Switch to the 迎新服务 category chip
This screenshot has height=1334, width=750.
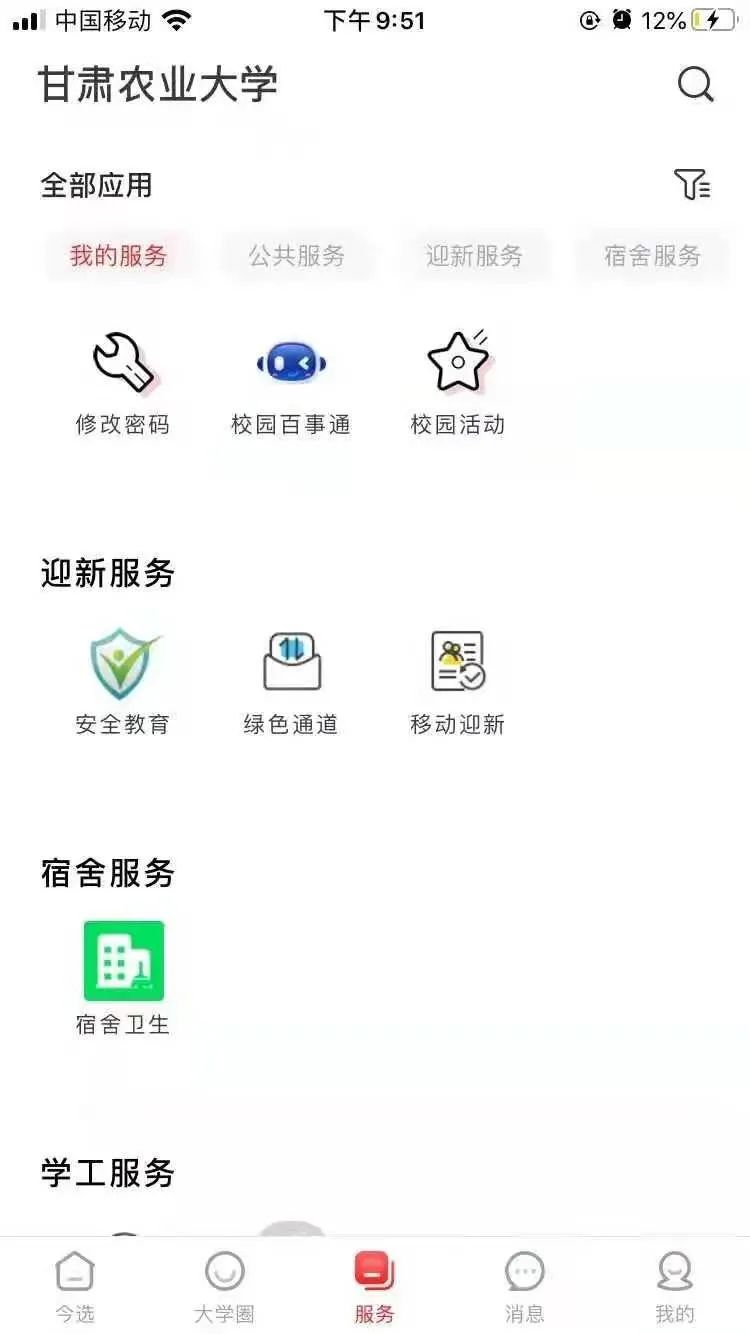pyautogui.click(x=474, y=256)
